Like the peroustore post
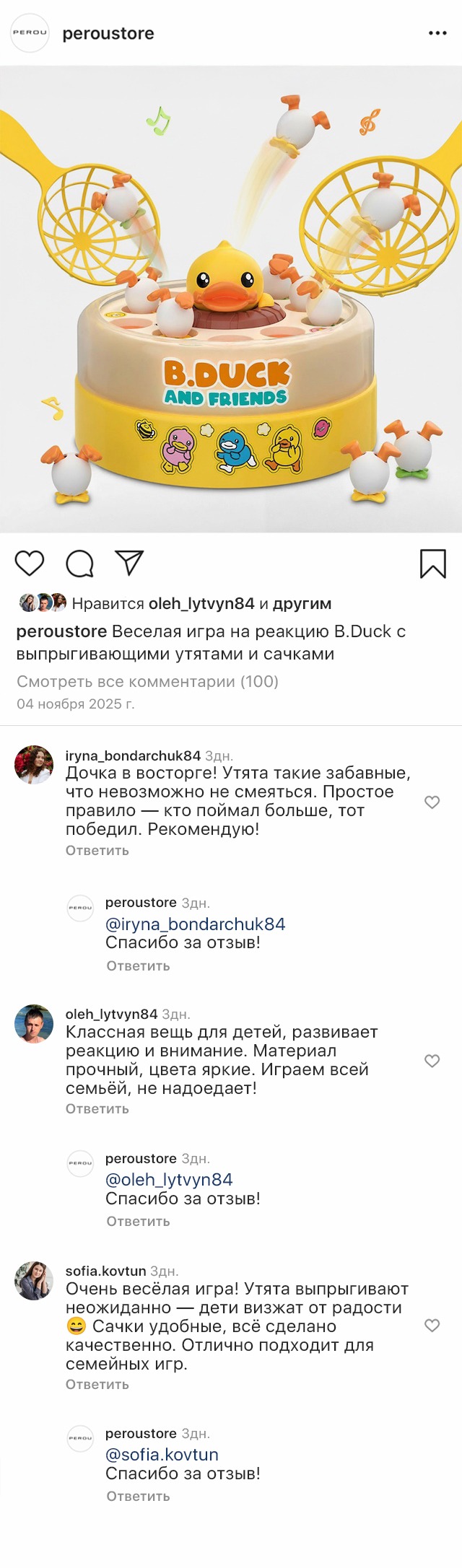 pos(30,563)
